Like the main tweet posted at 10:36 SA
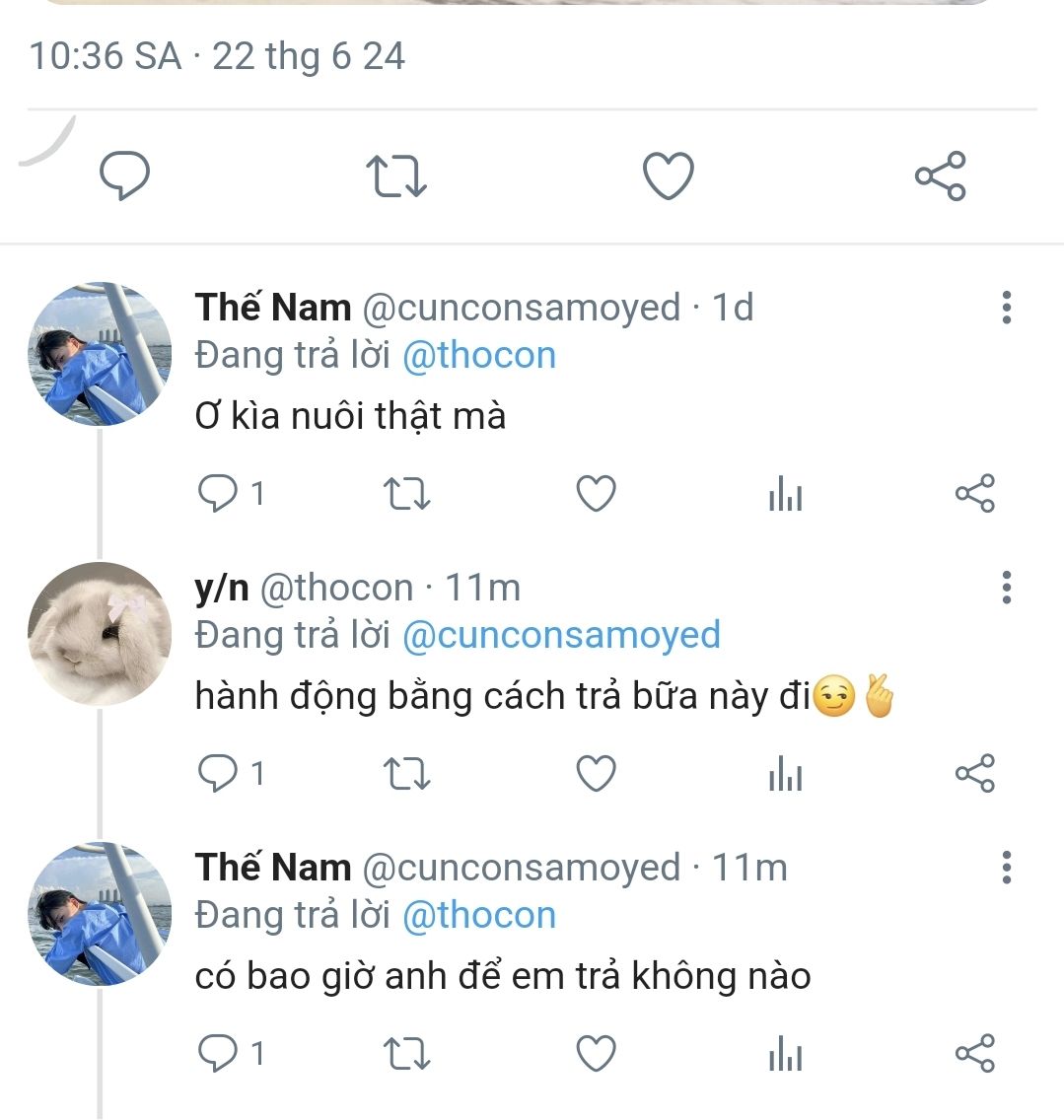1064x1120 pixels. (x=669, y=177)
